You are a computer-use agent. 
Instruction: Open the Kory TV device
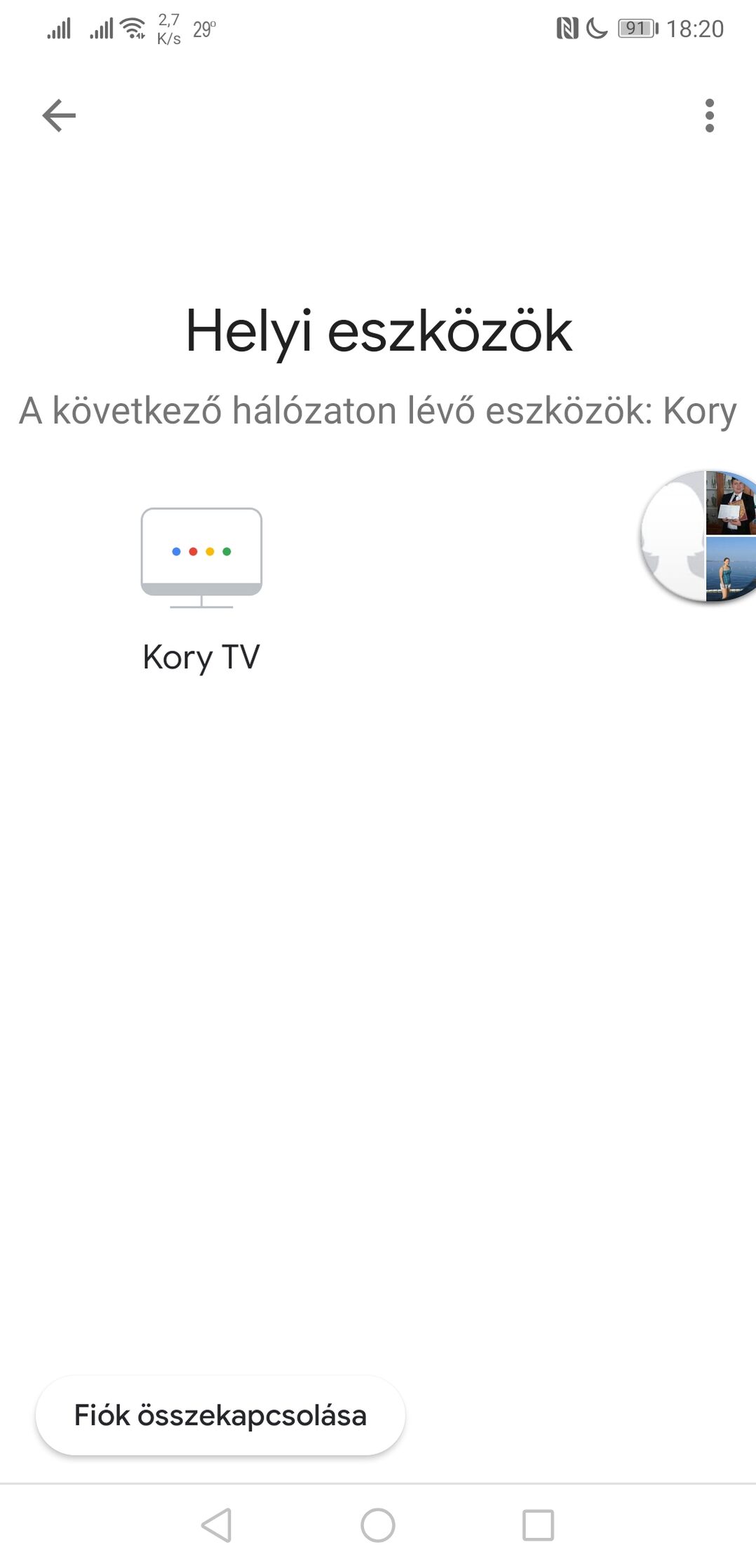click(201, 590)
